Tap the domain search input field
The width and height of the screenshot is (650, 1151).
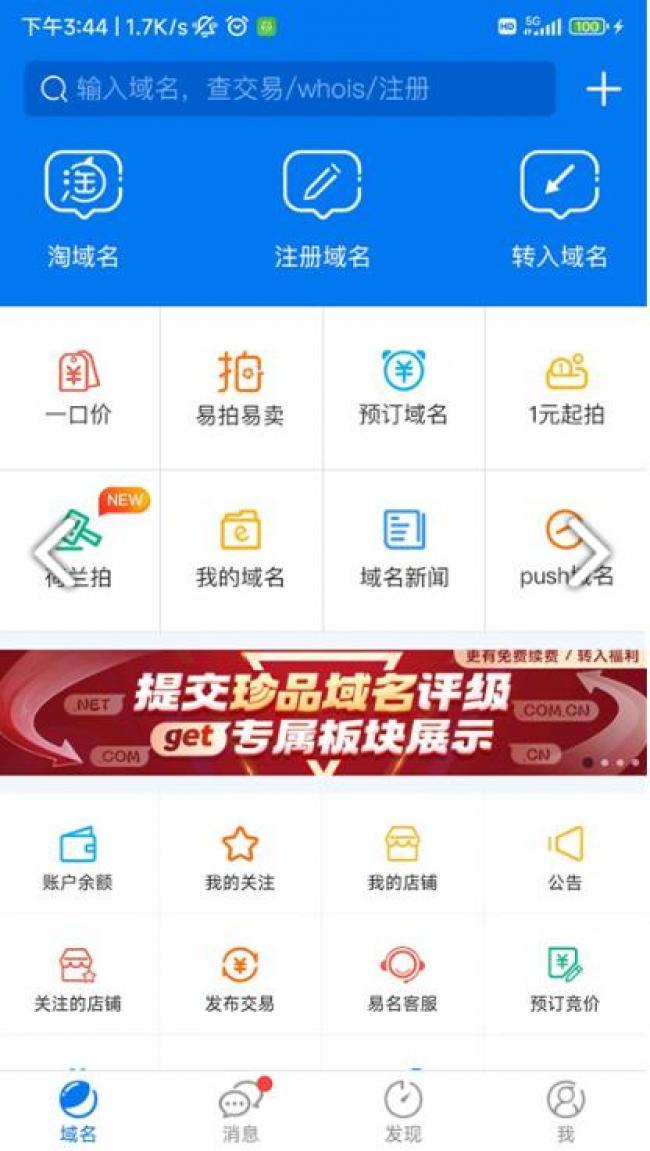pyautogui.click(x=288, y=90)
